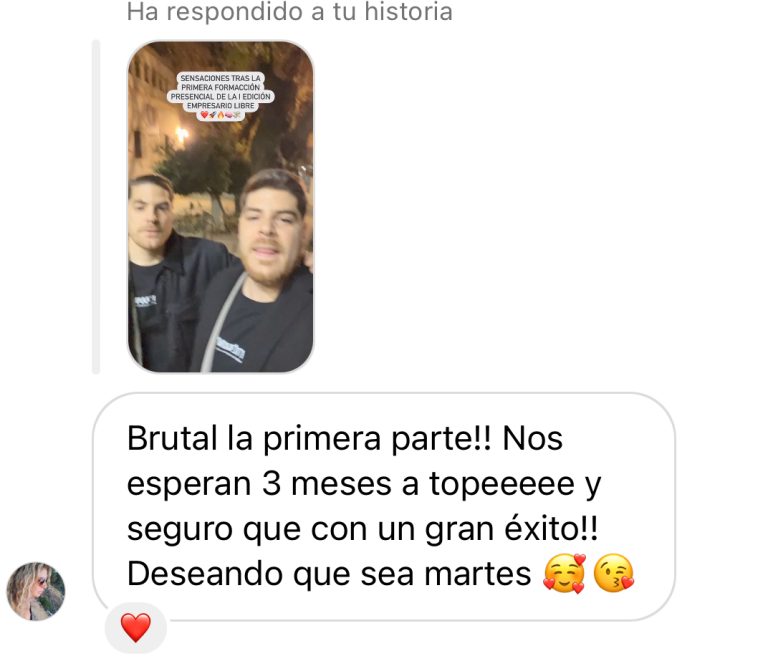Open the replied story preview
This screenshot has height=661, width=768.
point(221,207)
